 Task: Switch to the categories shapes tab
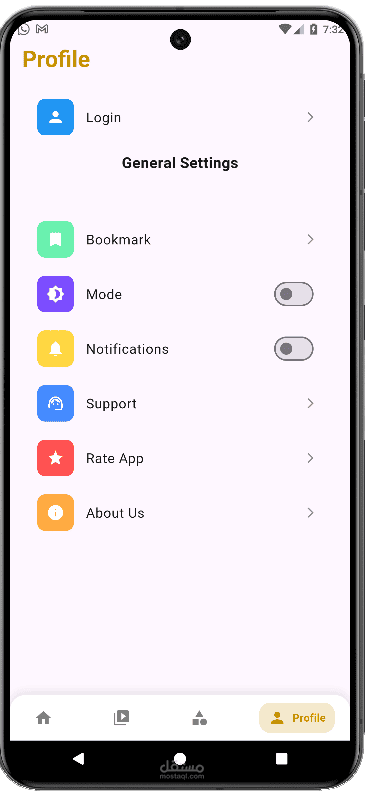[200, 718]
